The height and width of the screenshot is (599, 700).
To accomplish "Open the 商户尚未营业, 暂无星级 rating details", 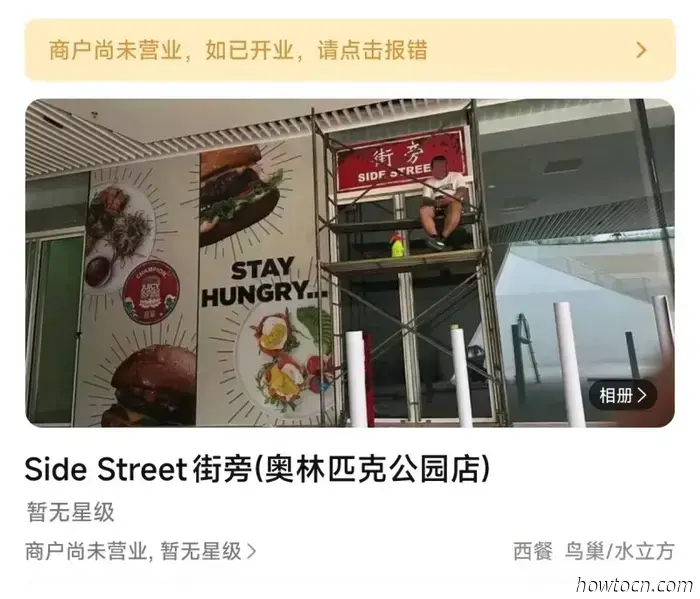I will click(141, 551).
